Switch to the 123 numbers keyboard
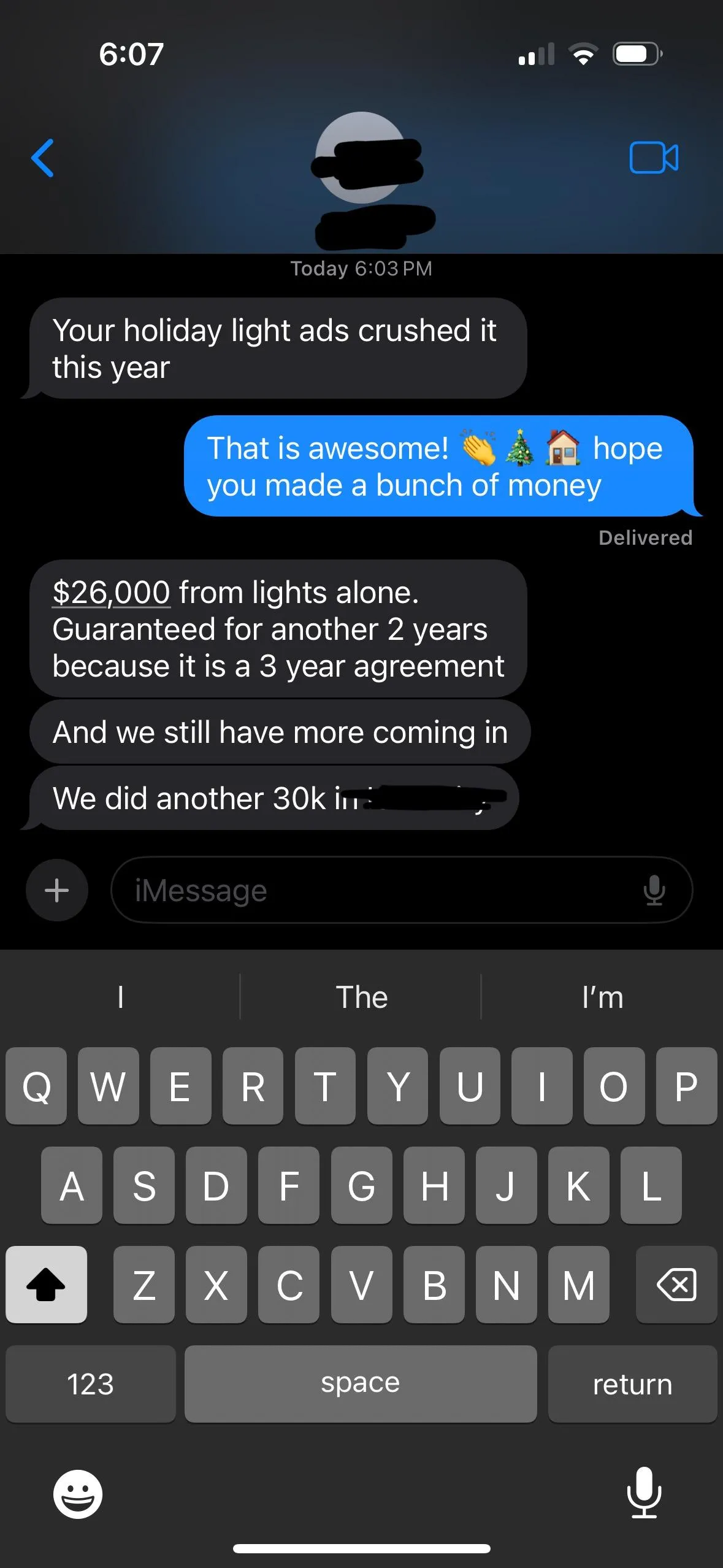The image size is (723, 1568). coord(91,1383)
